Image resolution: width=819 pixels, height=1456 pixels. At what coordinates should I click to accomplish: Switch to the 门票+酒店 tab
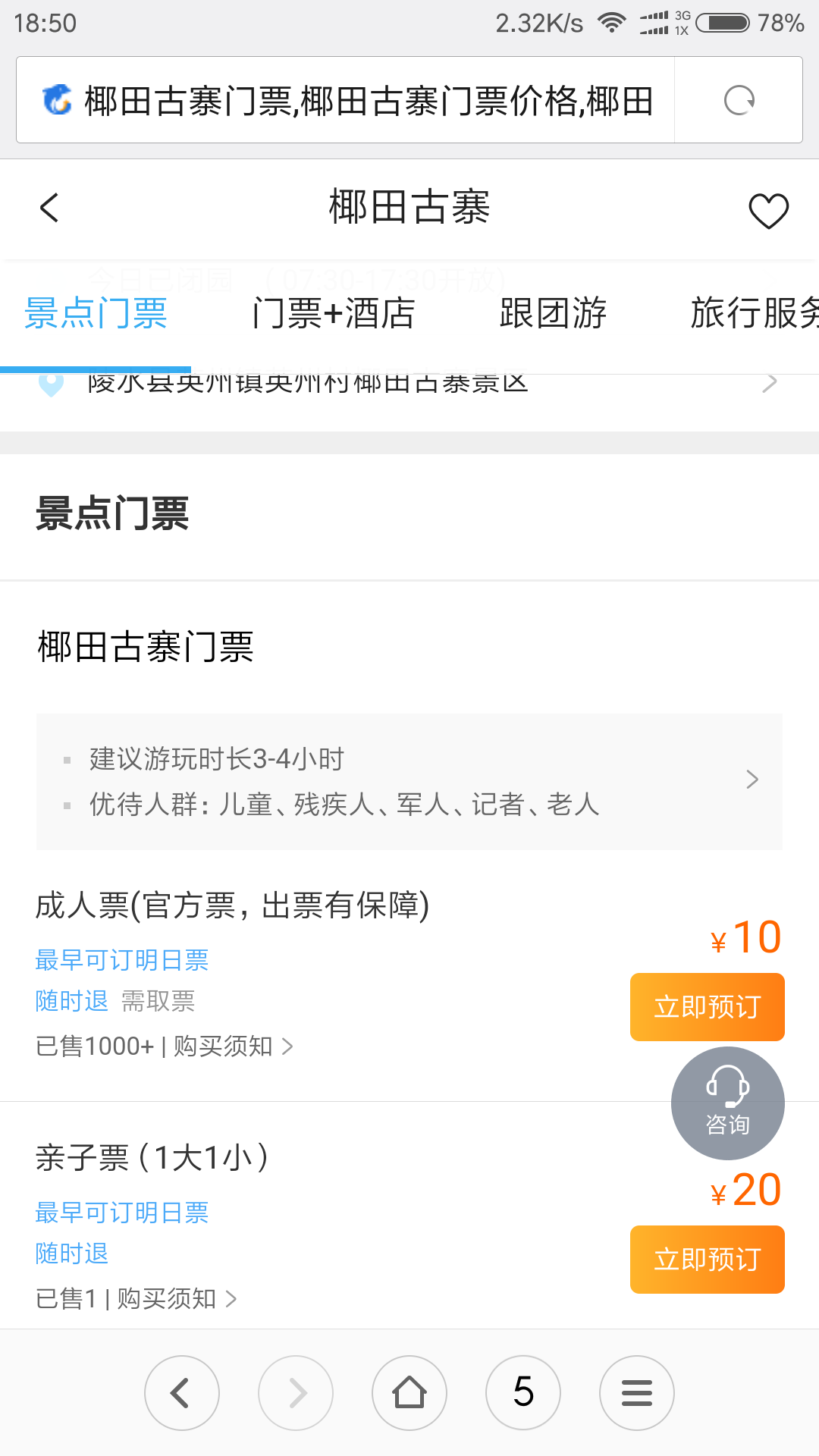pyautogui.click(x=334, y=313)
